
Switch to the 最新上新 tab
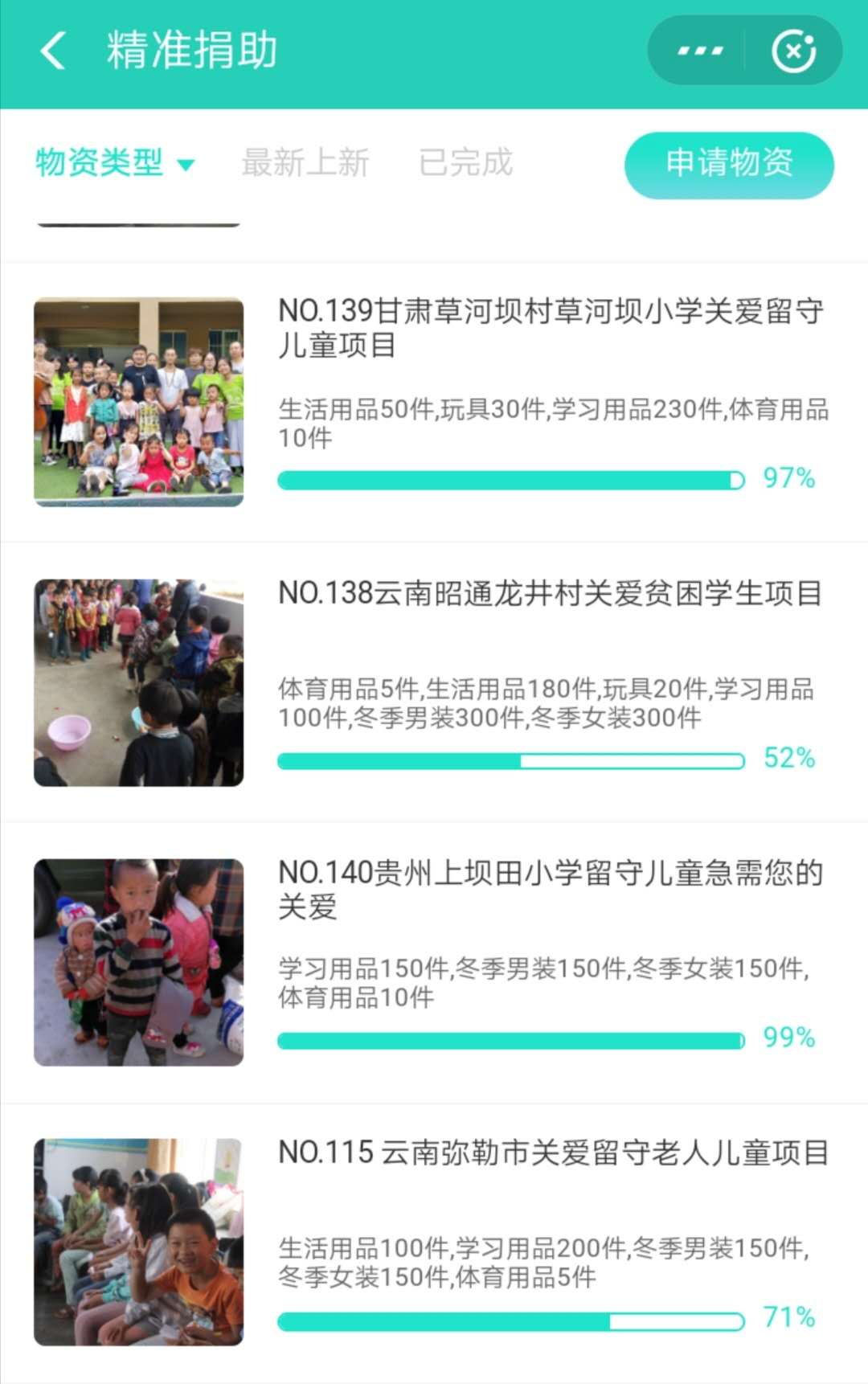[x=305, y=163]
